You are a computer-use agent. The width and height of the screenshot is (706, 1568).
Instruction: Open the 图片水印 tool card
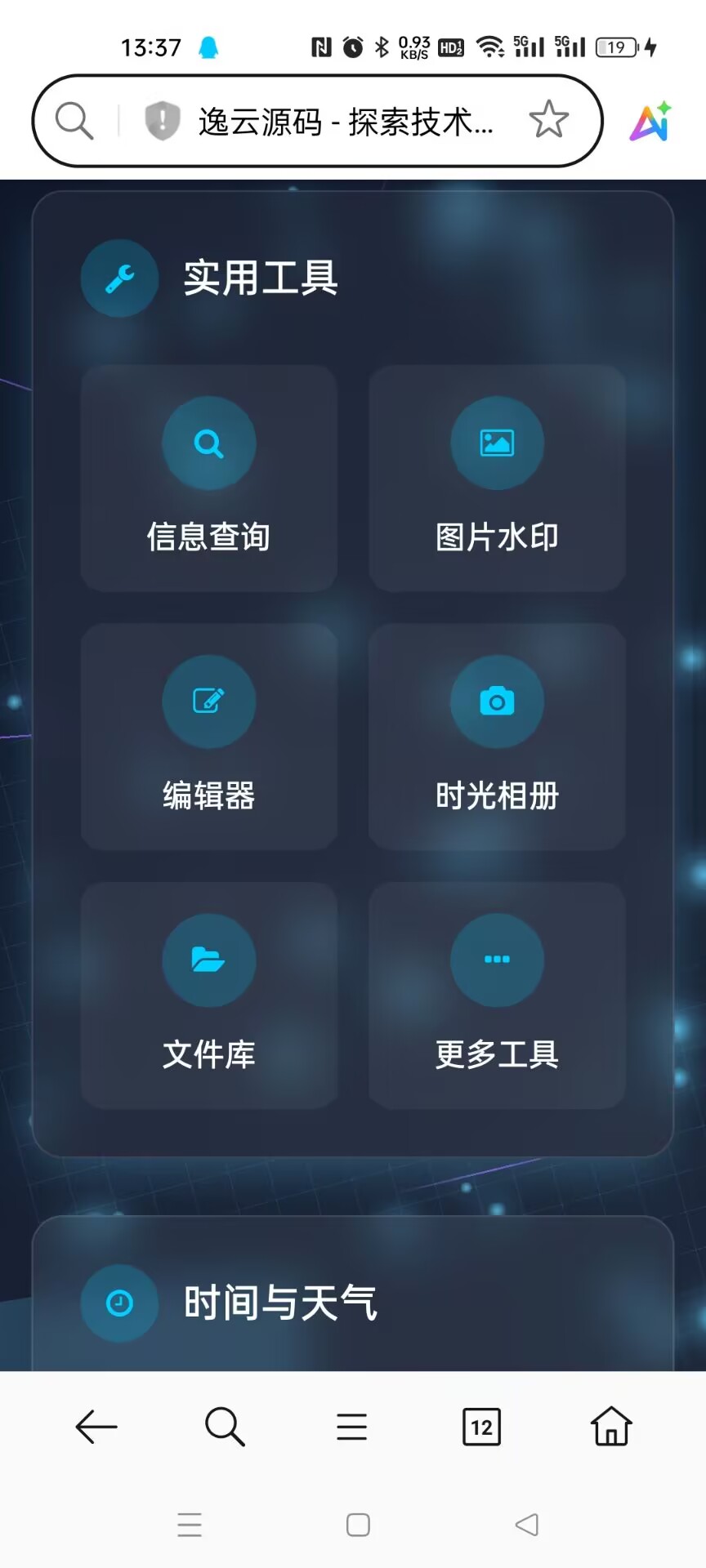[x=497, y=478]
